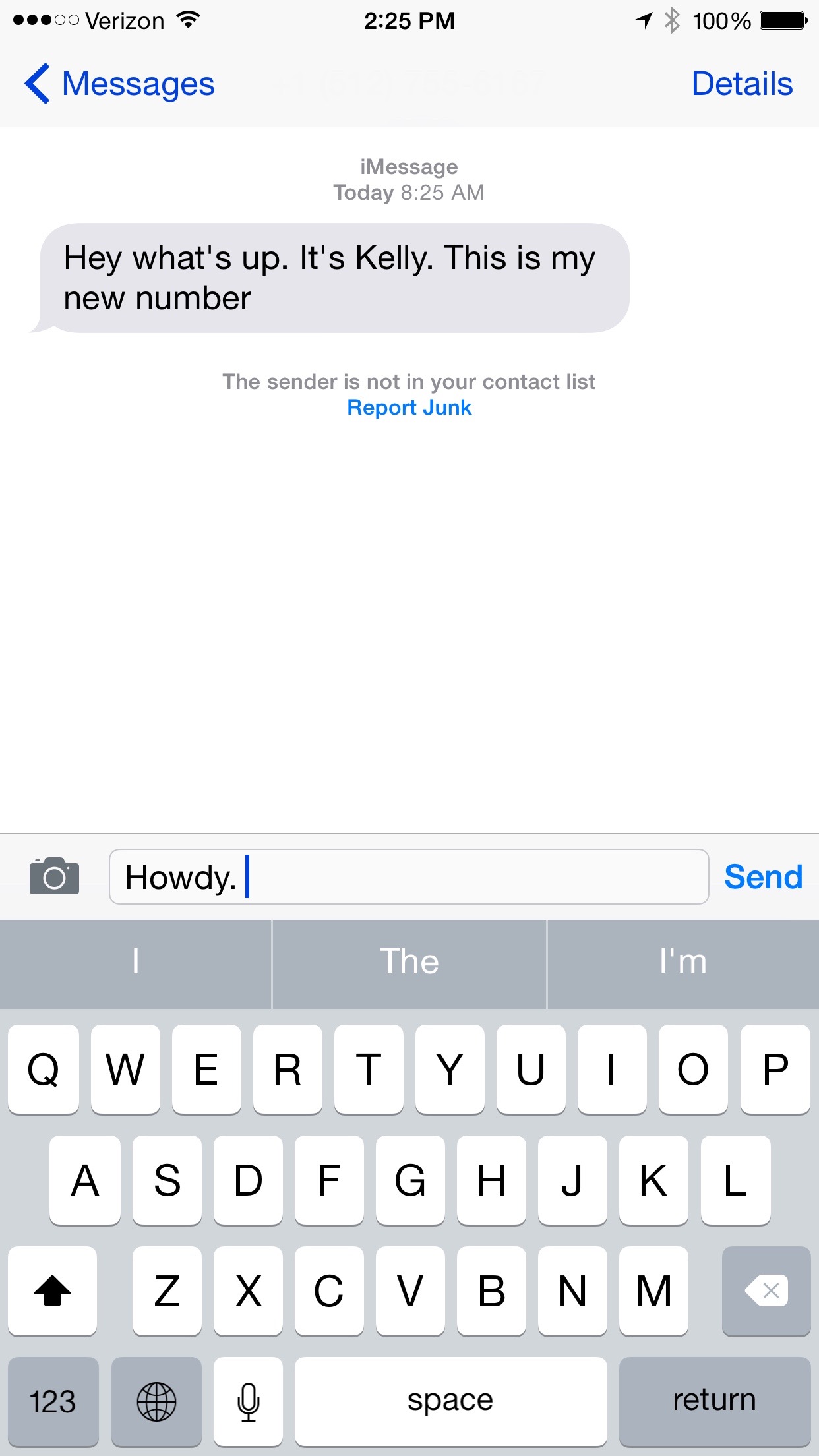Open conversation Details
Image resolution: width=819 pixels, height=1456 pixels.
[741, 84]
